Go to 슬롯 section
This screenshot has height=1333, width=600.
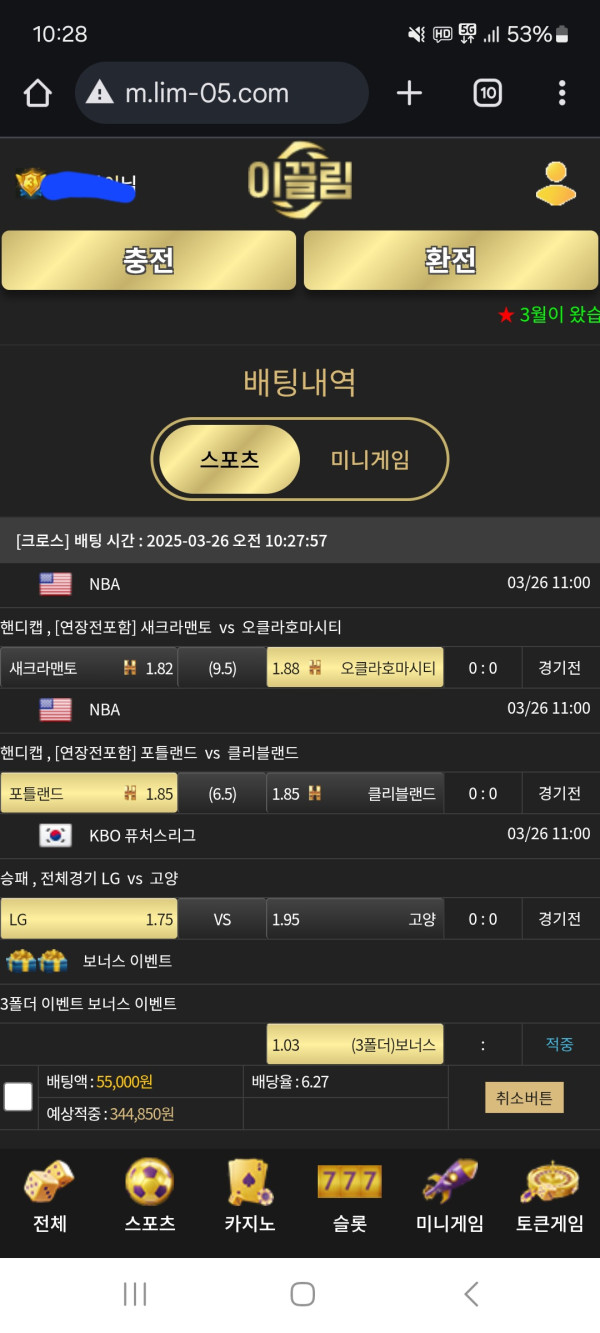(x=350, y=1196)
